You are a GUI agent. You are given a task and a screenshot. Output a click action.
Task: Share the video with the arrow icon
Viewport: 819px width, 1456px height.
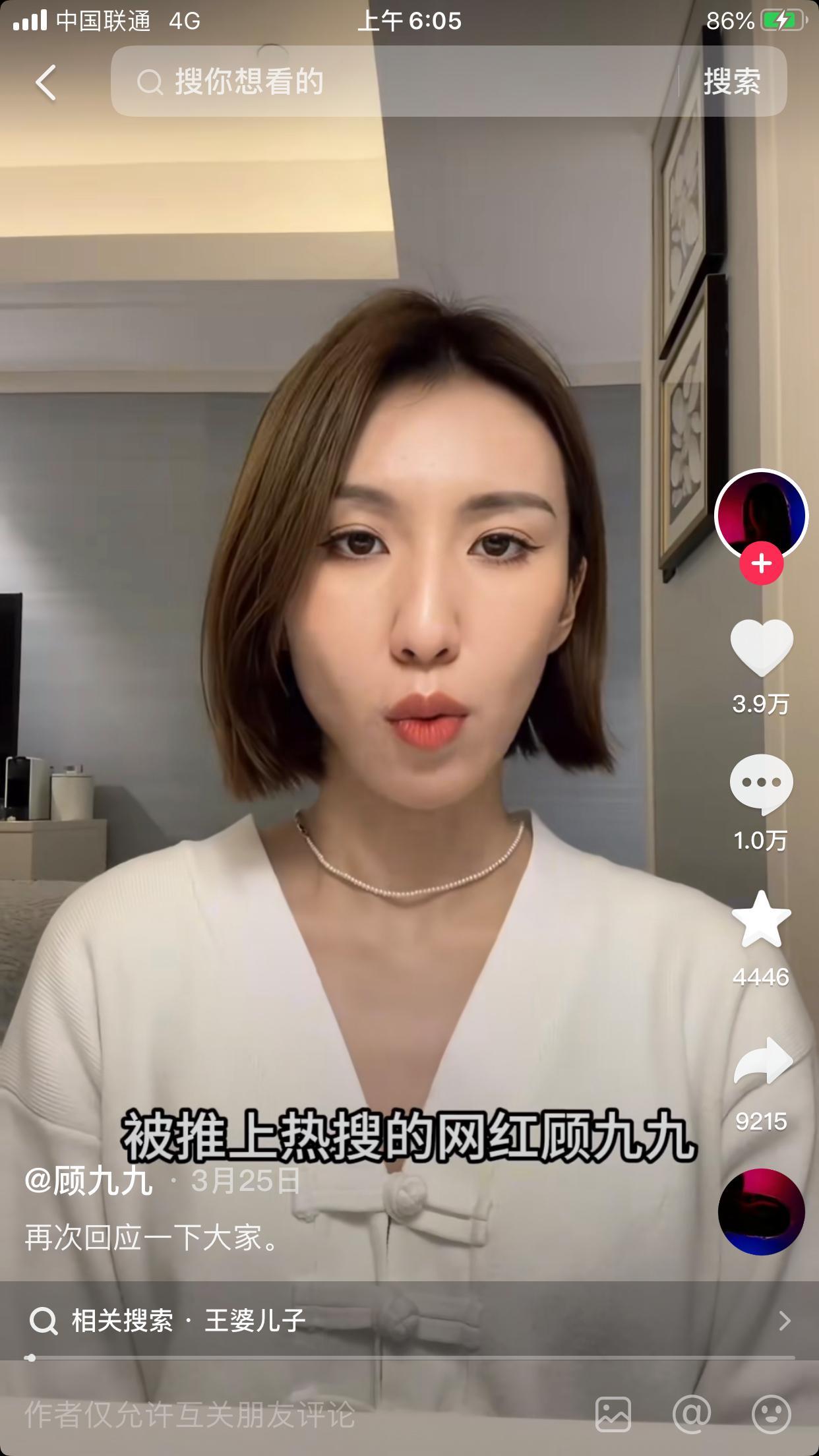[762, 1062]
